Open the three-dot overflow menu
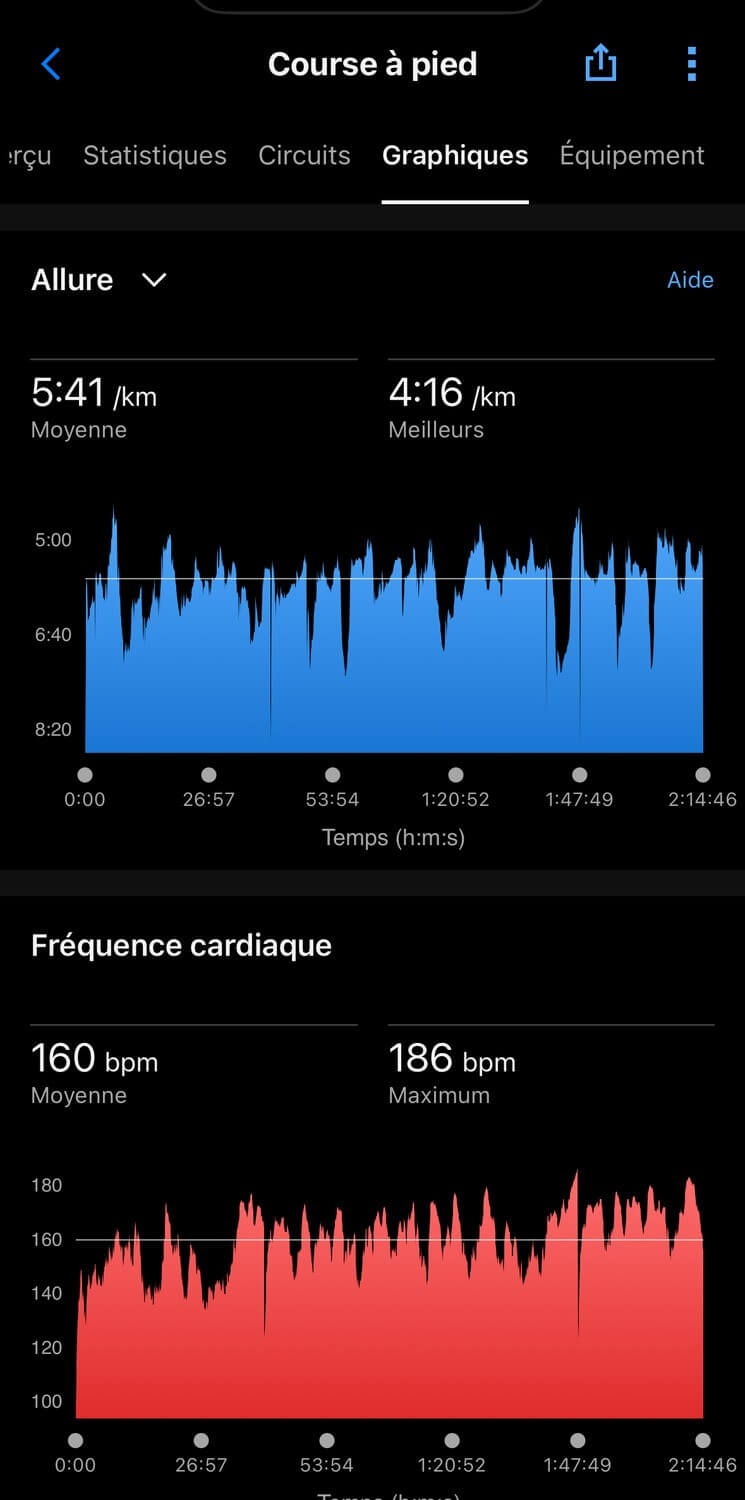The image size is (745, 1500). pyautogui.click(x=692, y=64)
